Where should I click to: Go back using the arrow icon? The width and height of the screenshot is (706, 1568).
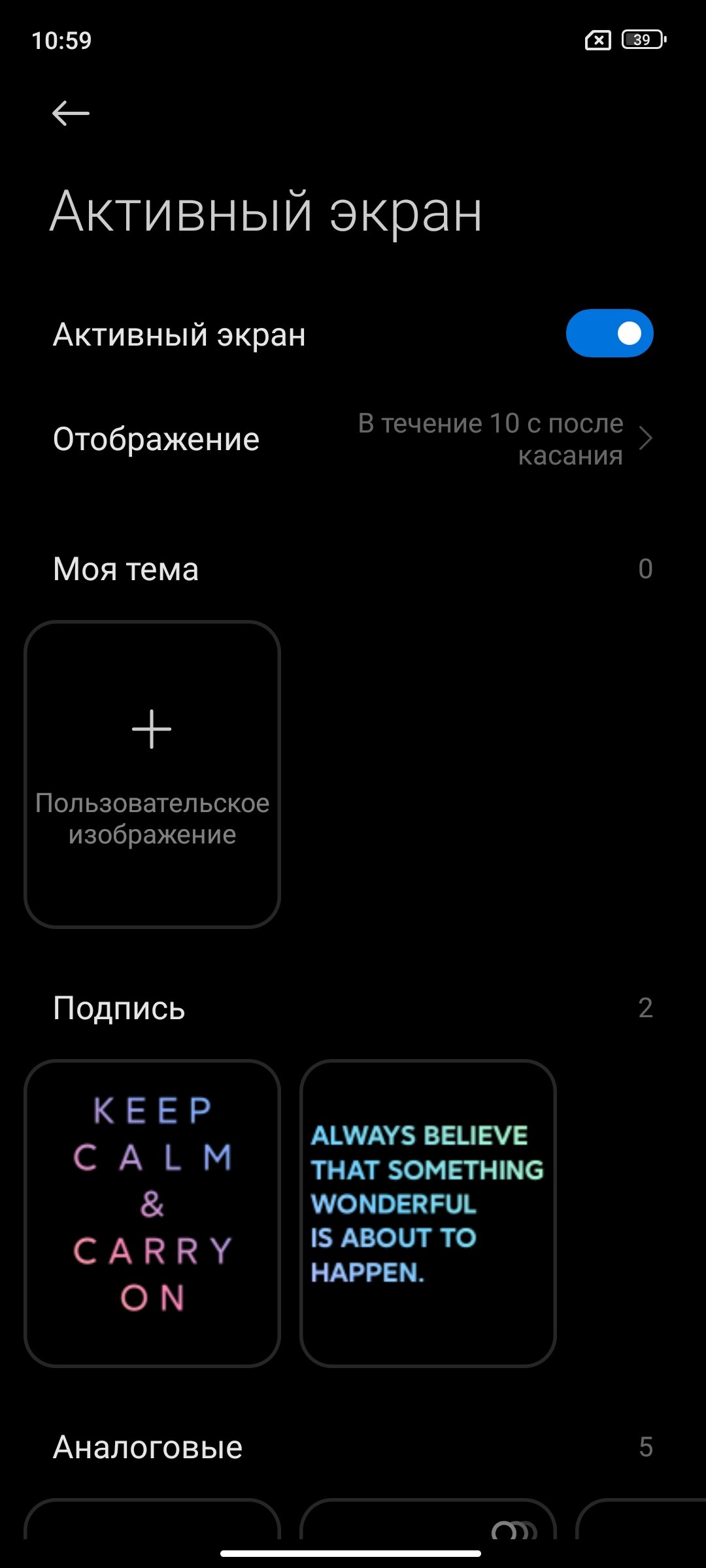point(71,114)
